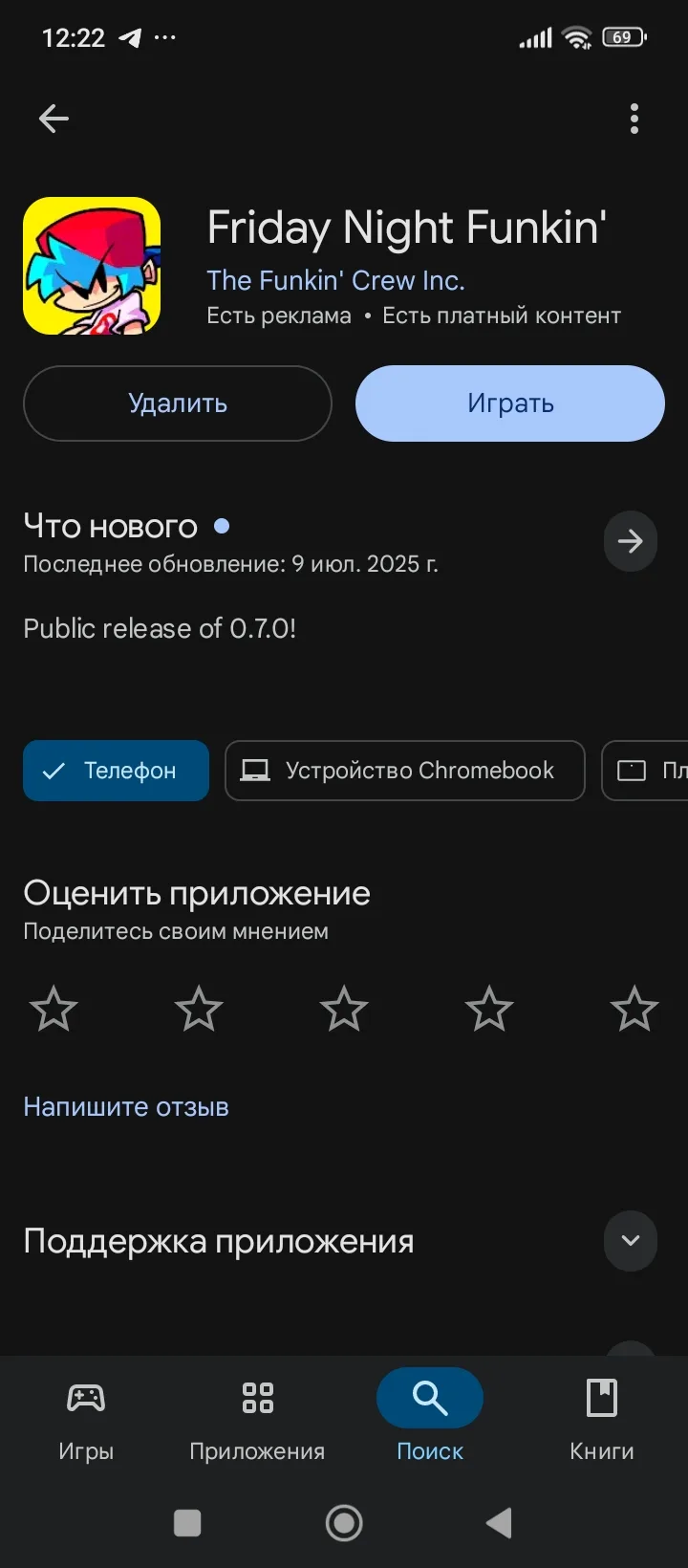Launch the game with Играть

click(x=510, y=403)
